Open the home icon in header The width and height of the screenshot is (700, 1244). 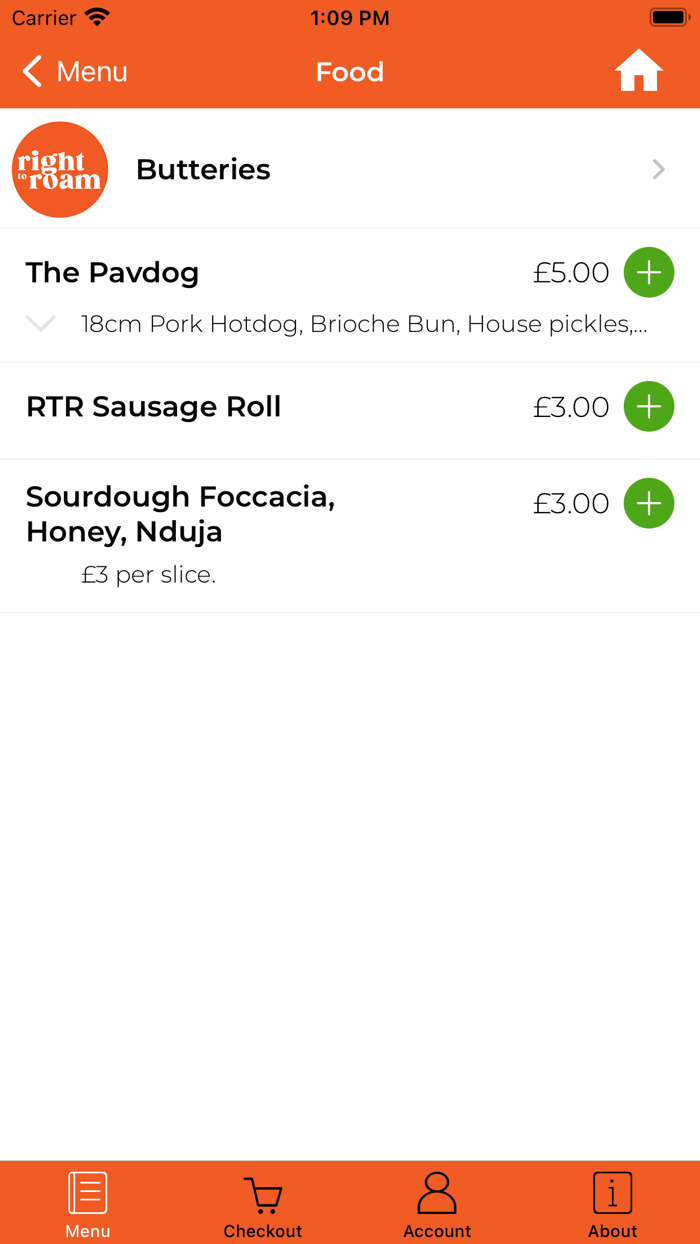point(638,72)
